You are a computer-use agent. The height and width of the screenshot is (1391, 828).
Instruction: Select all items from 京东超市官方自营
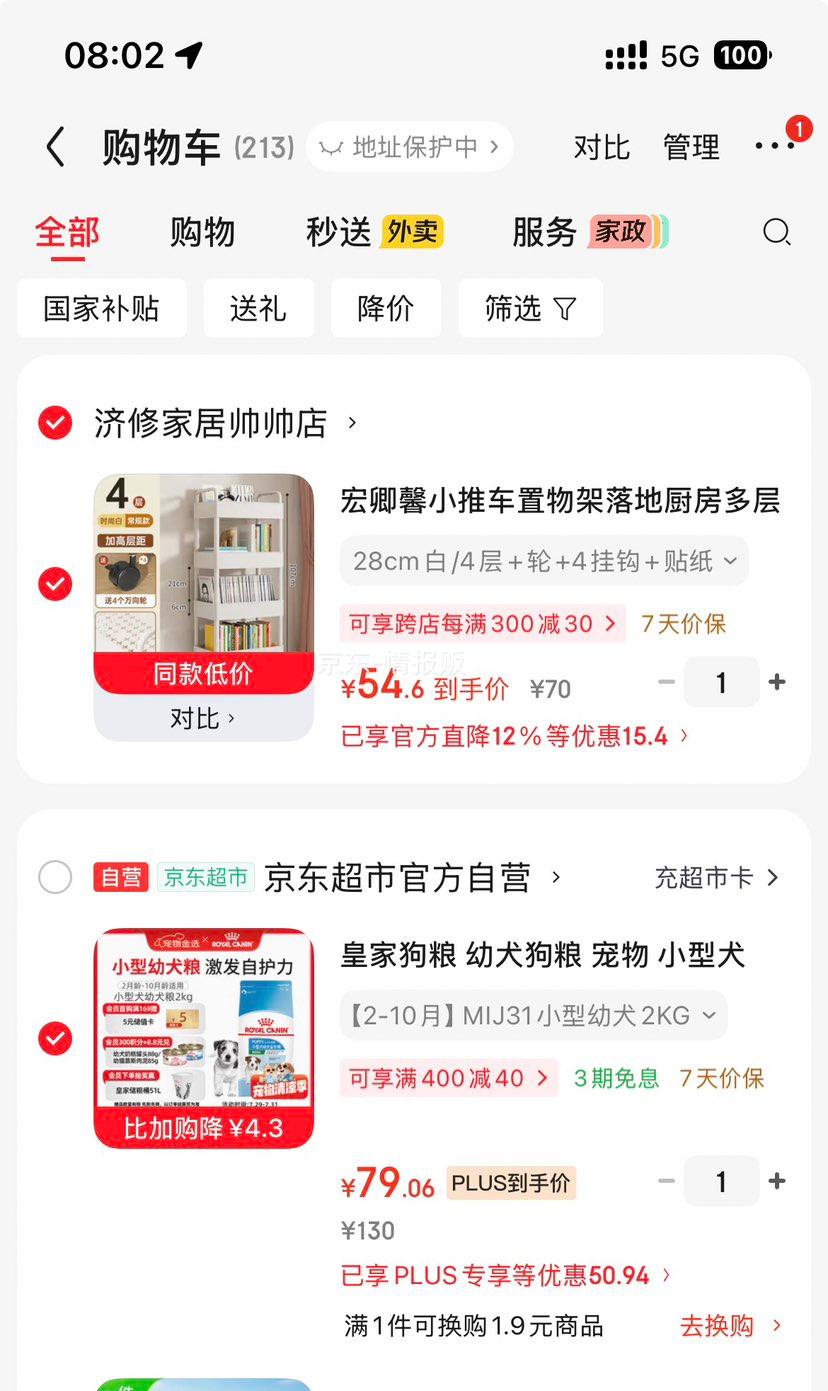pyautogui.click(x=55, y=878)
